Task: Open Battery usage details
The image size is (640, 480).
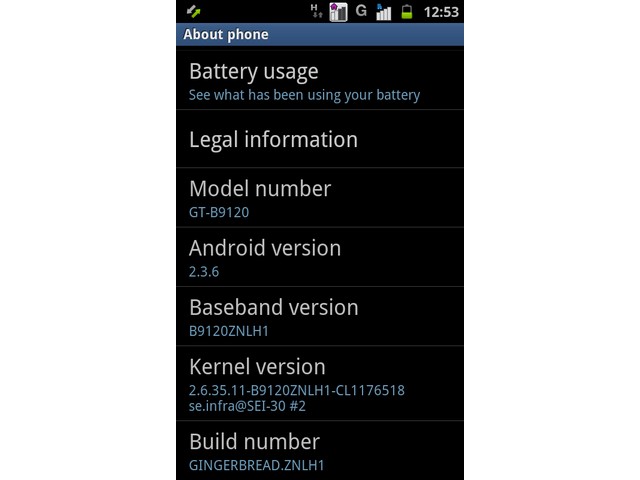Action: [319, 80]
